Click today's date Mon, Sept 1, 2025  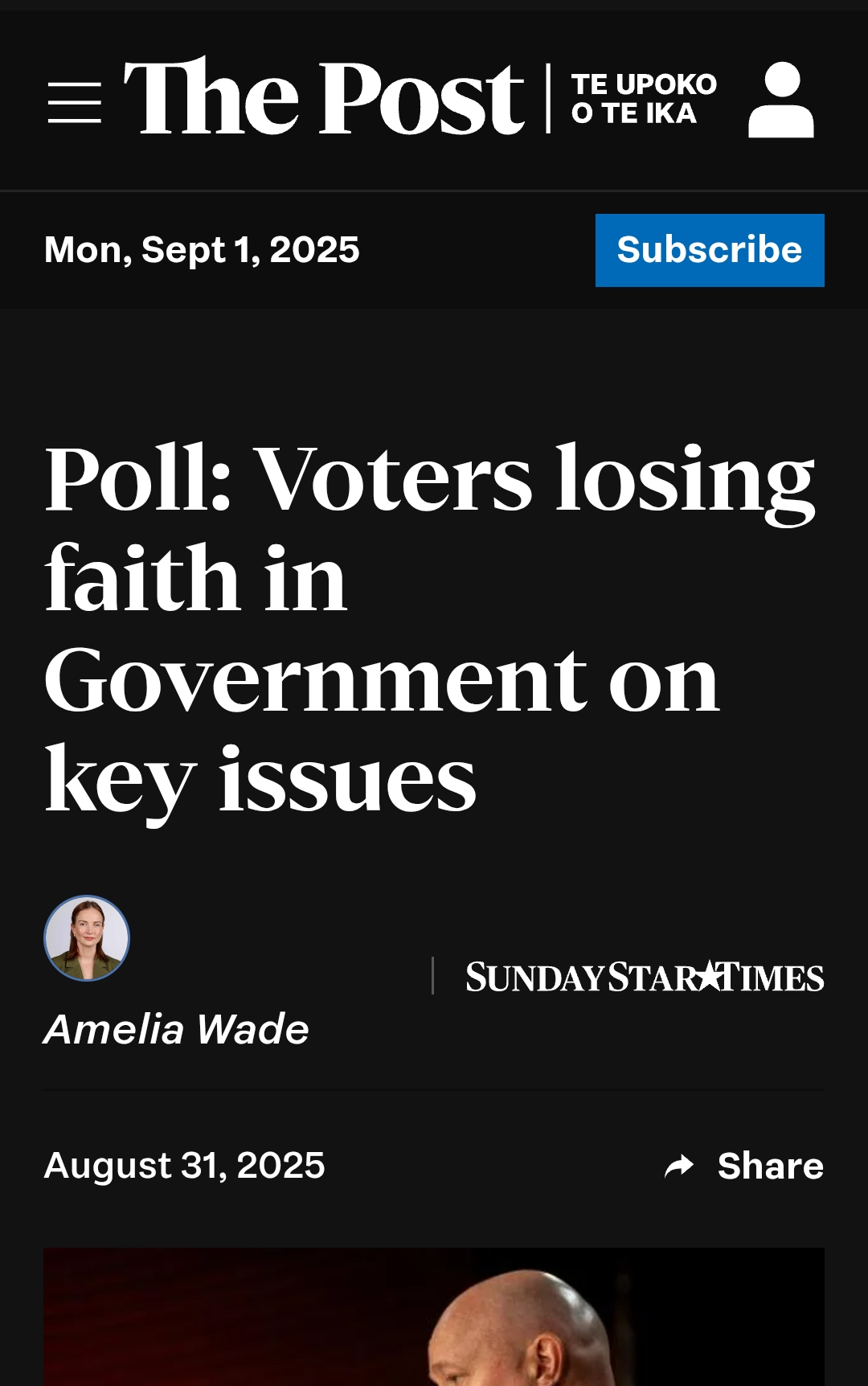click(x=201, y=250)
